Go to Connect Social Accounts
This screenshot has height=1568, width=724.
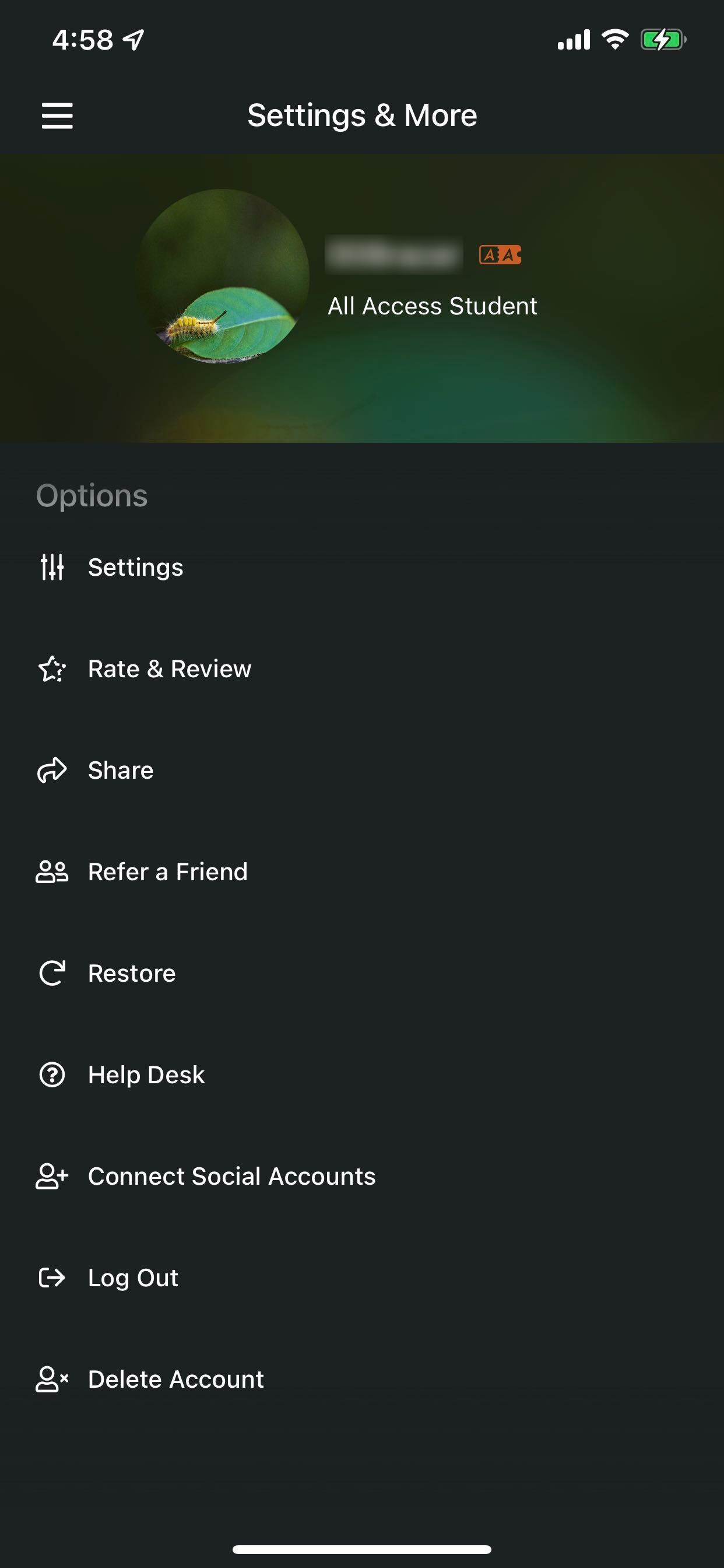click(x=362, y=1176)
